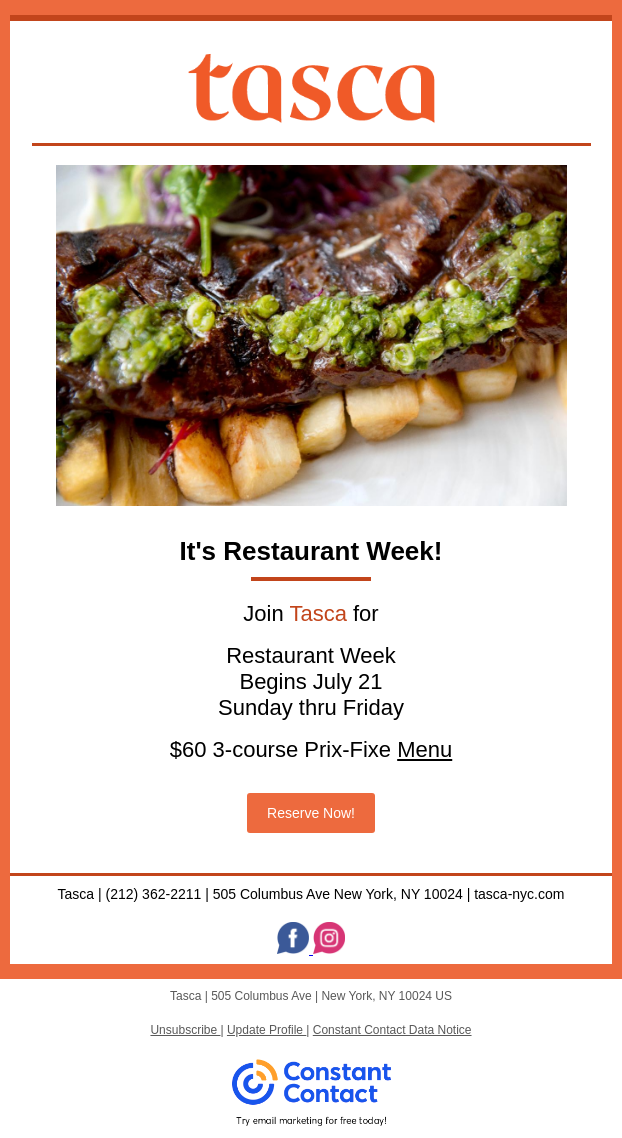This screenshot has width=622, height=1138.
Task: View the Constant Contact Data Notice
Action: (392, 1030)
